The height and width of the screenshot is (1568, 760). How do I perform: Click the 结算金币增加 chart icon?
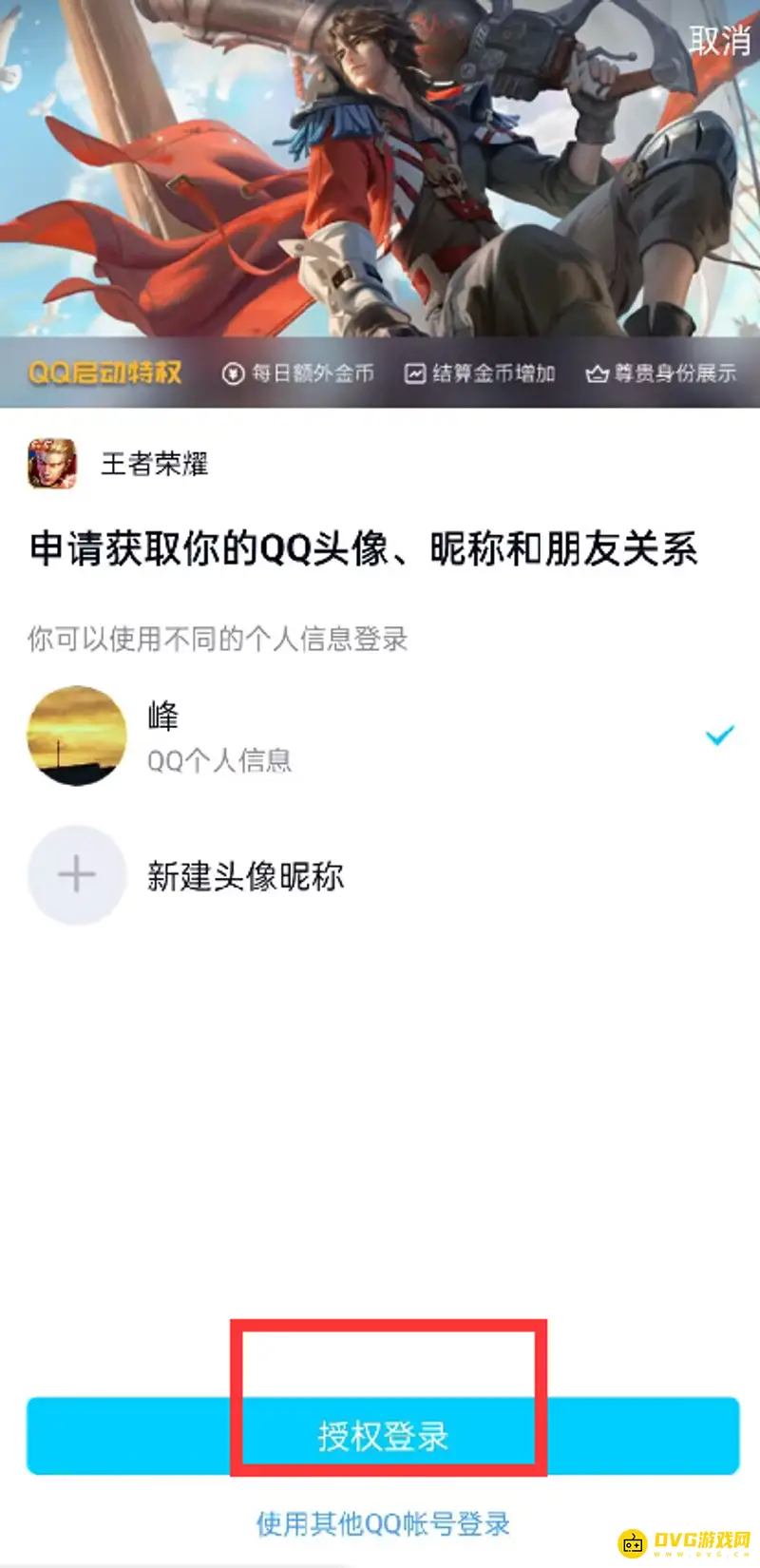[414, 373]
